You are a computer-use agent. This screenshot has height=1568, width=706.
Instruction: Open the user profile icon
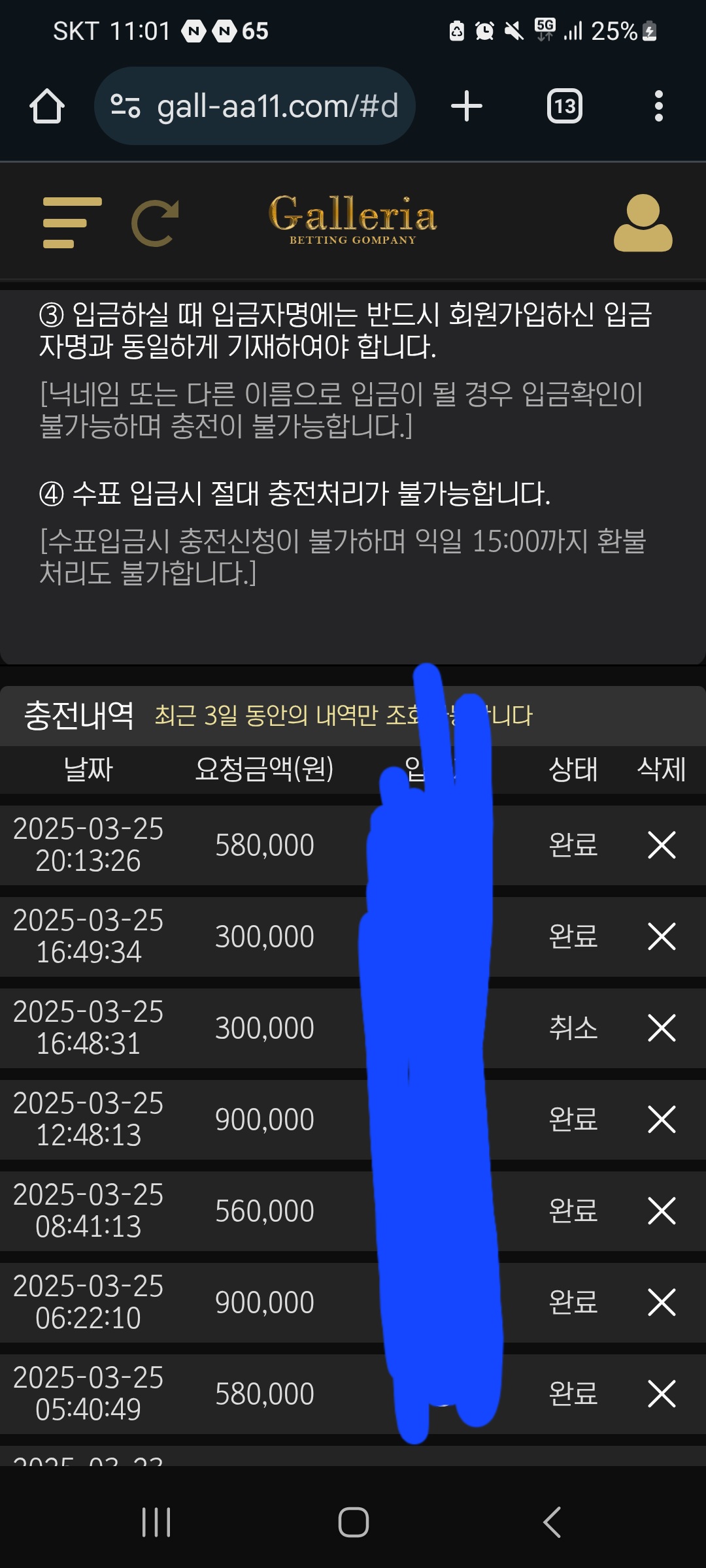coord(643,223)
